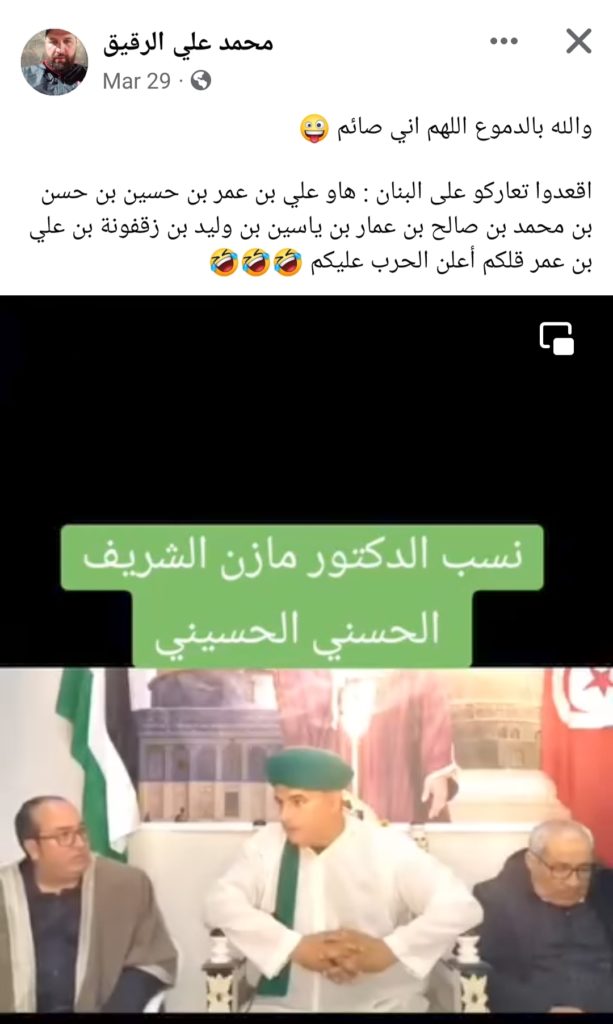
Task: Open the profile name محمد علي الرقيق
Action: tap(187, 43)
